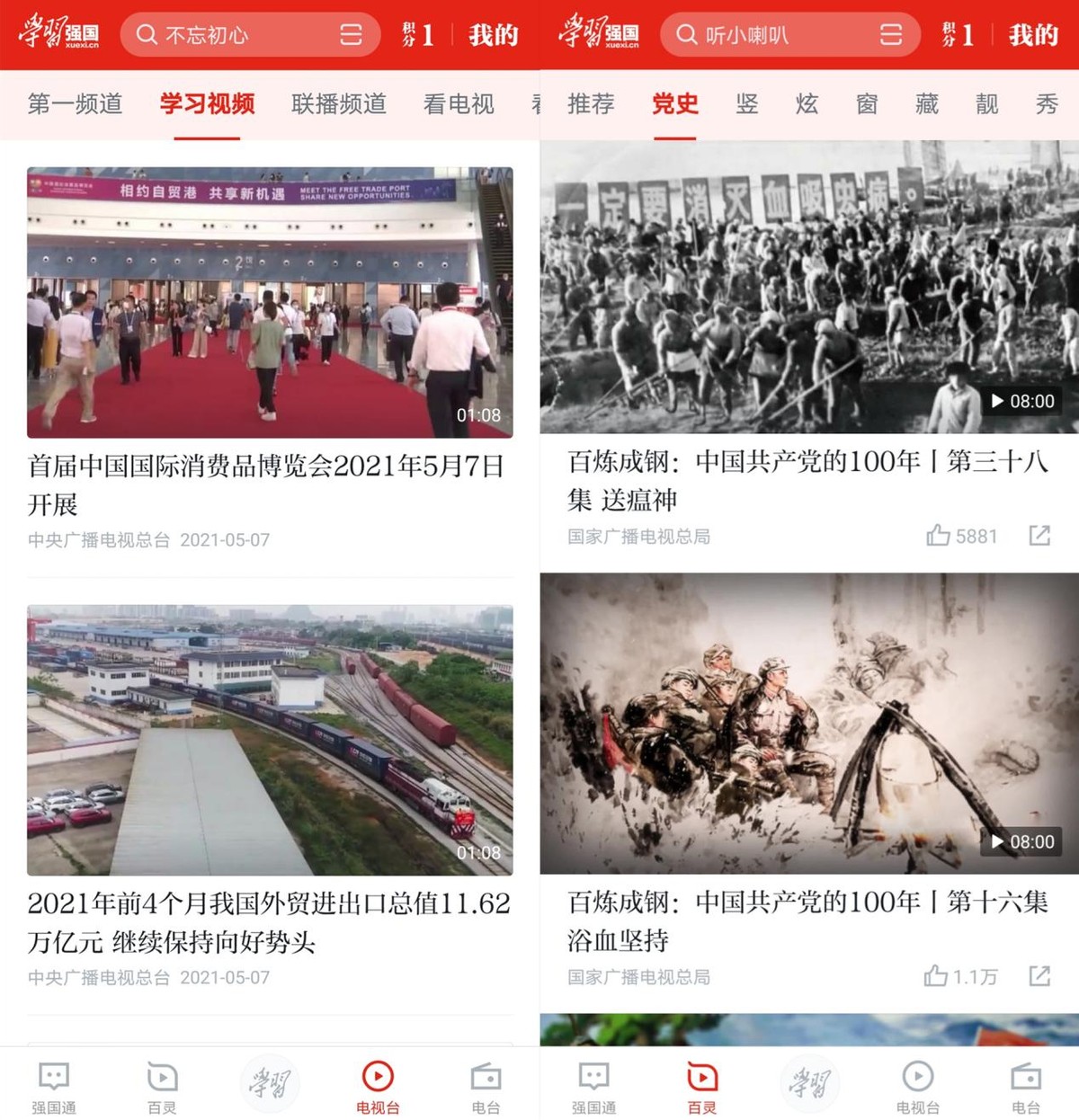Like the 浴血坚持 episode with 1.1万 likes
Viewport: 1079px width, 1120px height.
(x=936, y=976)
